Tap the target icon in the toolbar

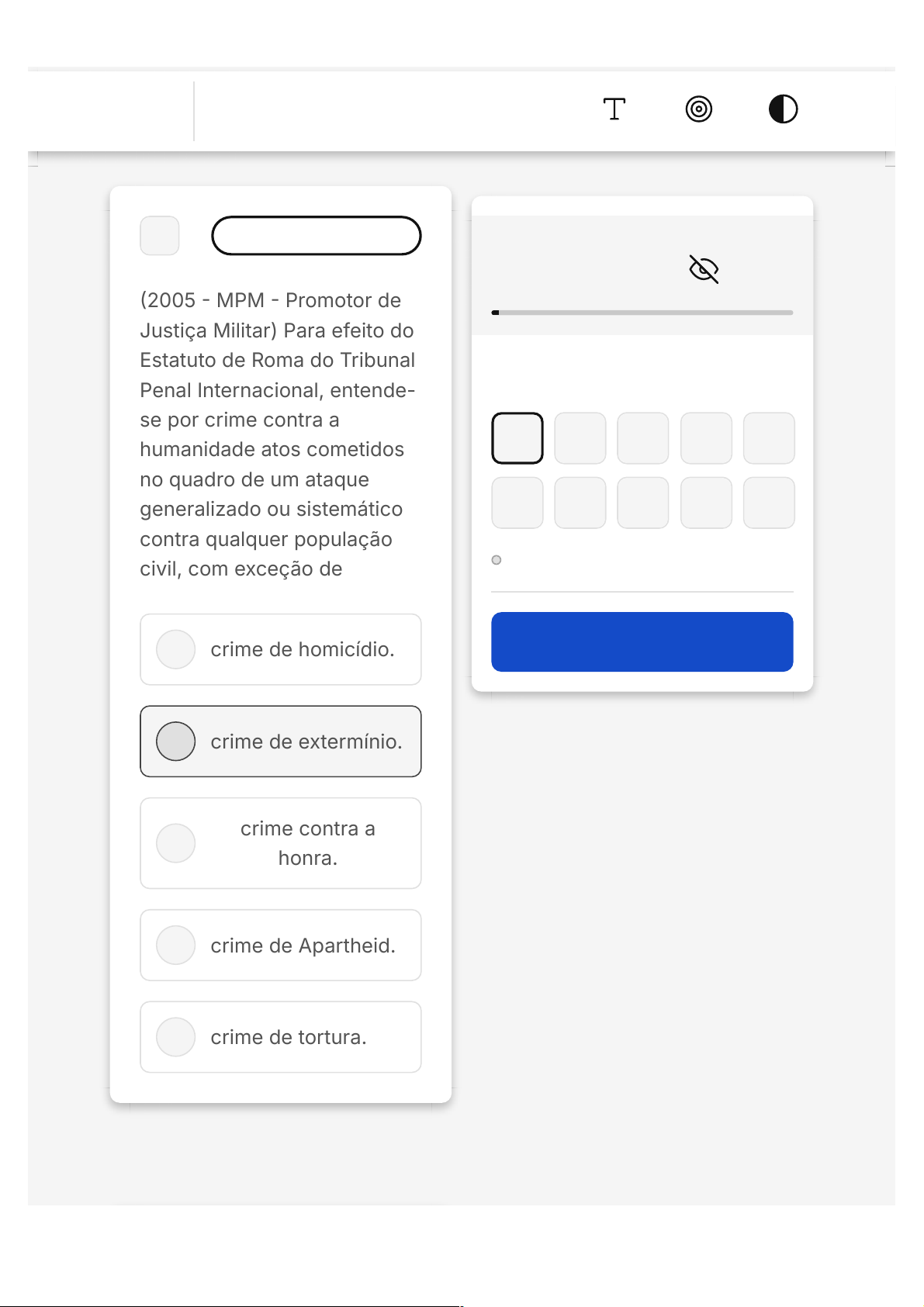pos(698,109)
